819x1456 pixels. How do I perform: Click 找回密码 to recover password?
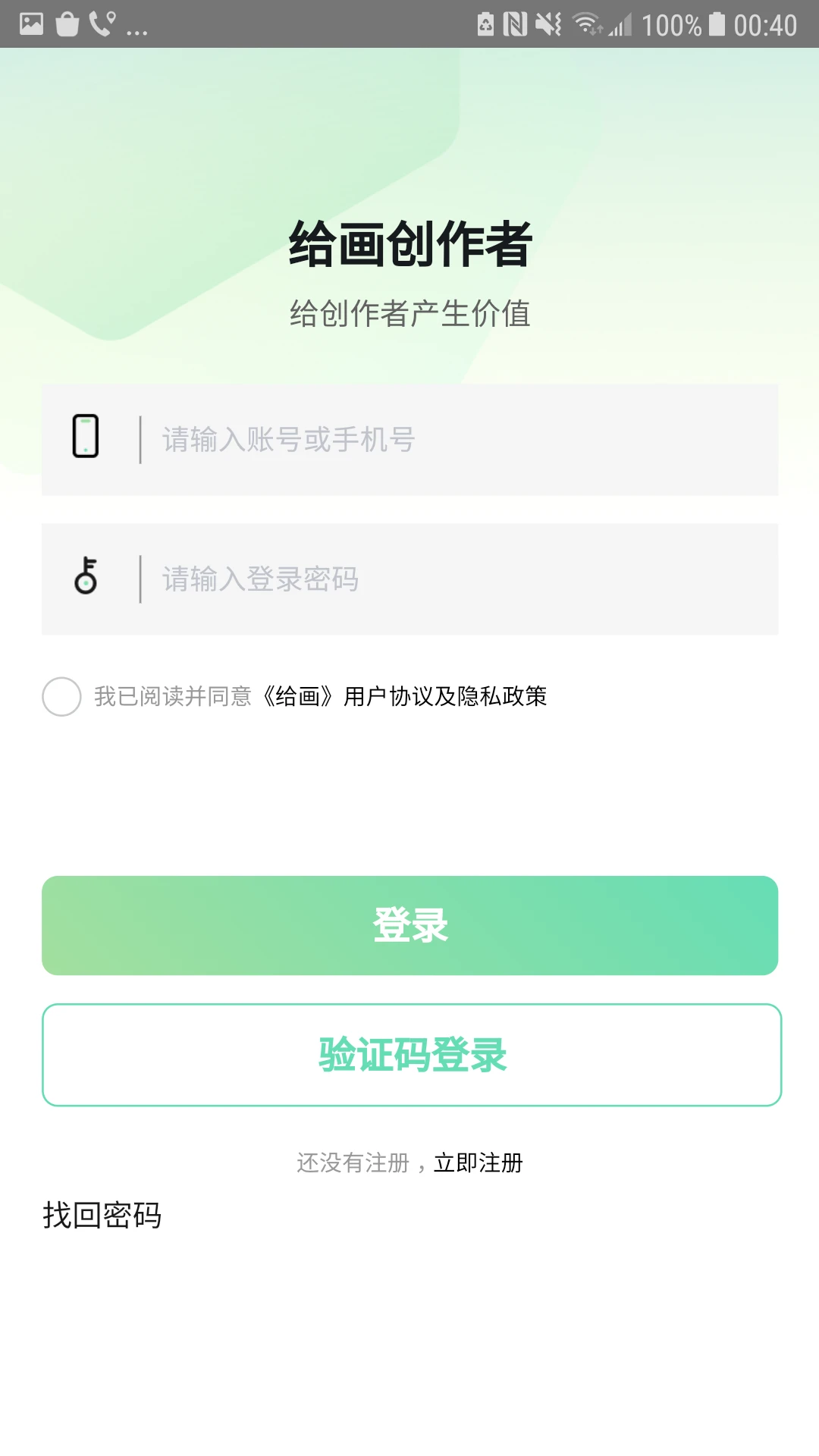click(103, 1214)
